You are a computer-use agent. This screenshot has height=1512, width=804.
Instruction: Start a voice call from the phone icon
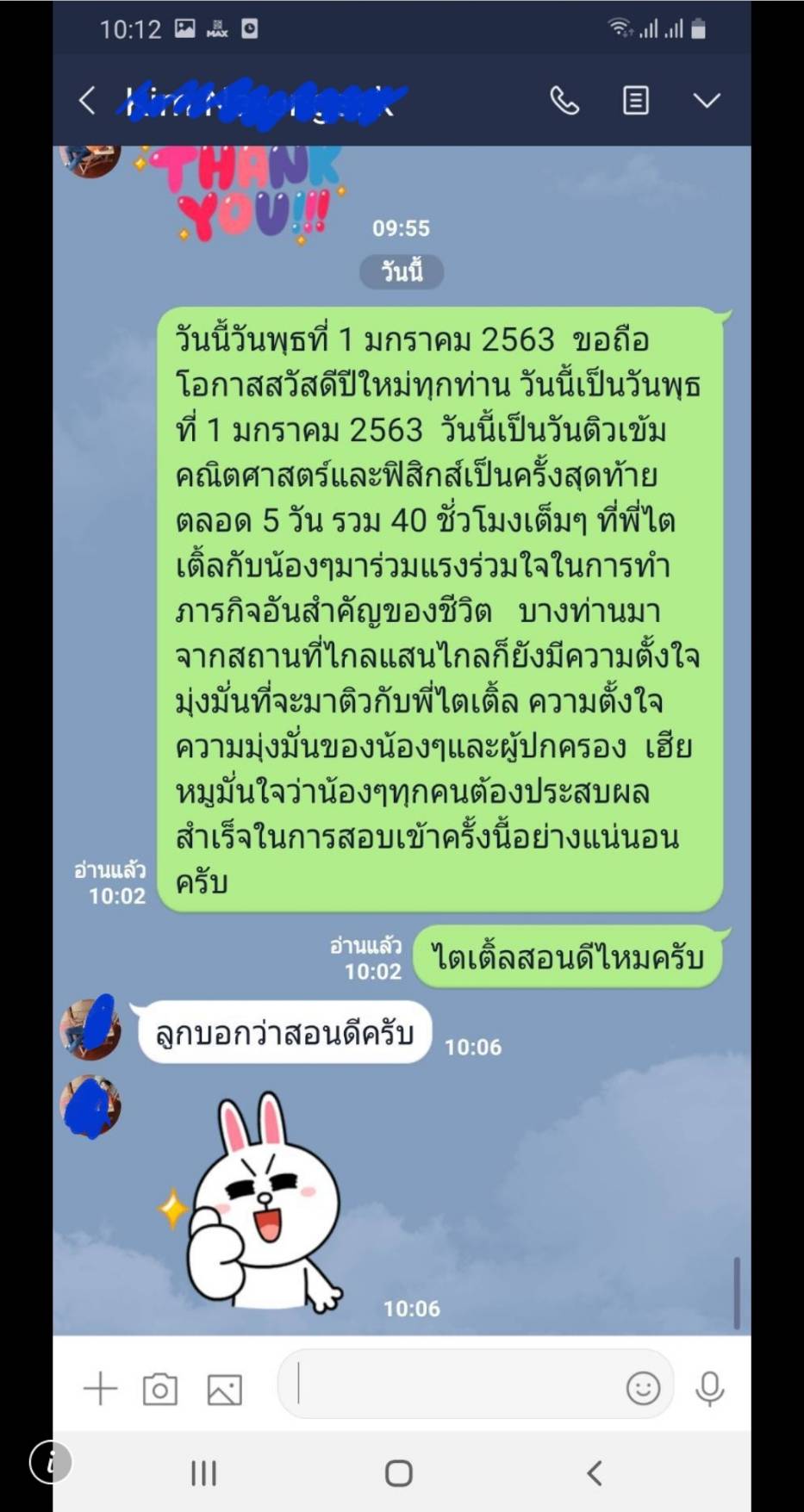coord(564,101)
